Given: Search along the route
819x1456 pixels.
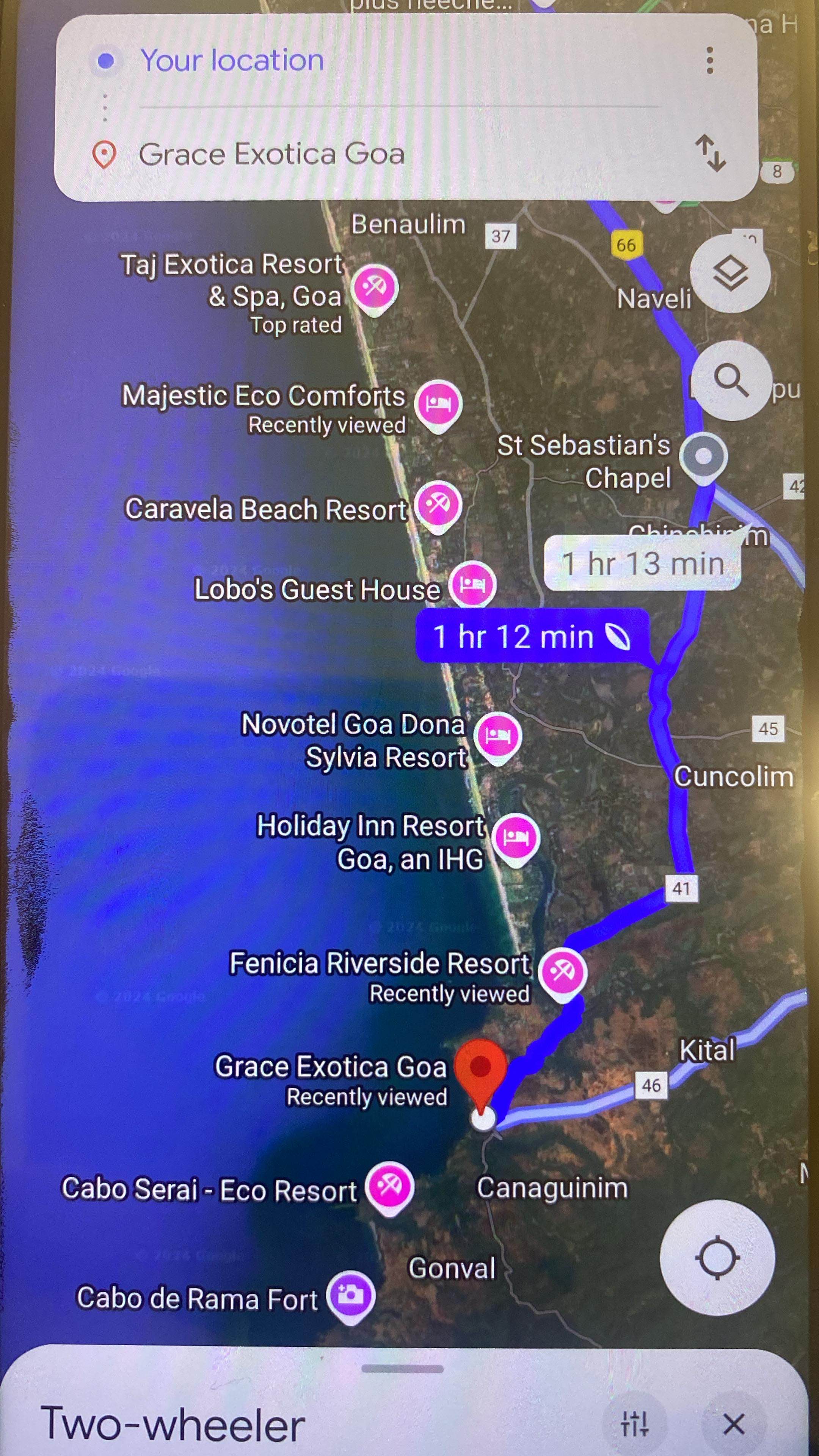Looking at the screenshot, I should 731,380.
